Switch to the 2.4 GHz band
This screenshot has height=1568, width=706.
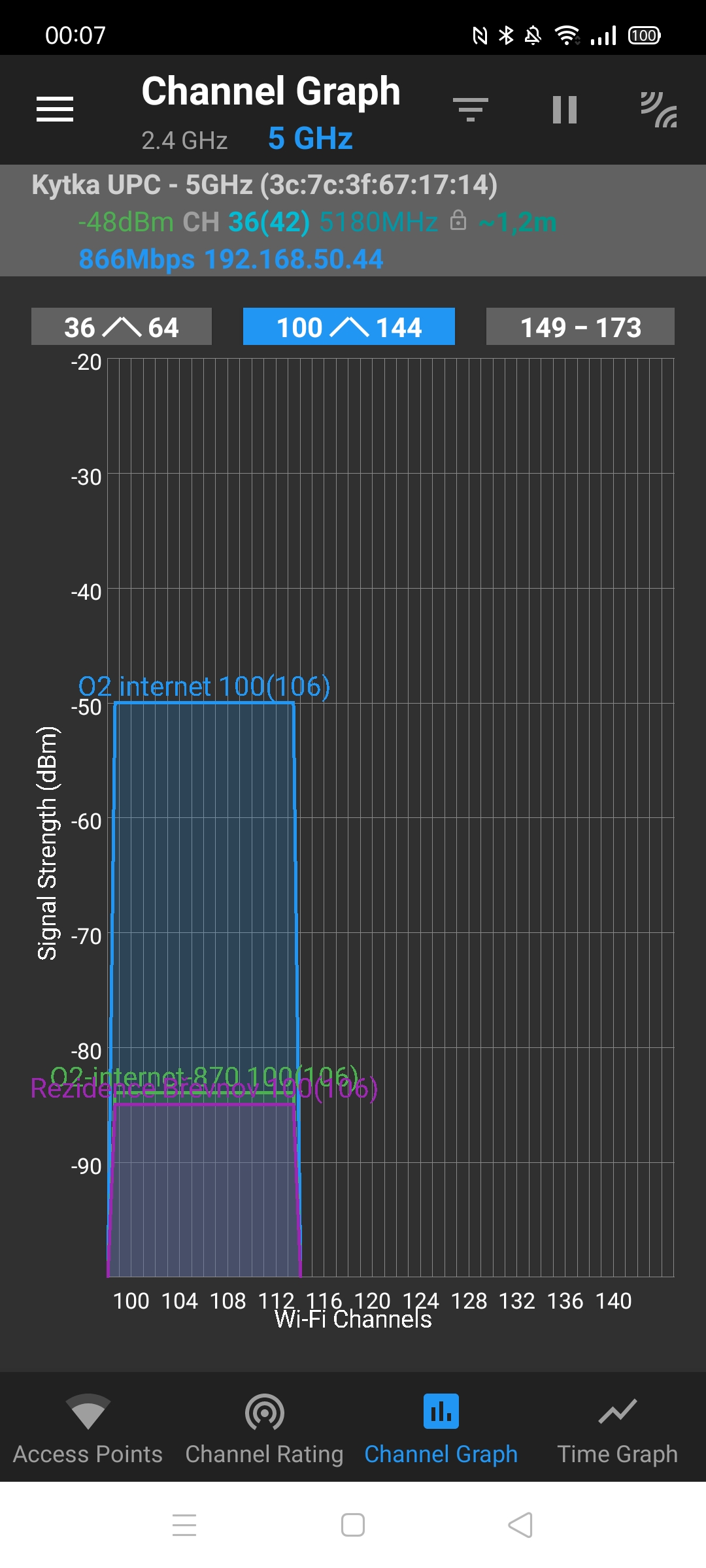pyautogui.click(x=185, y=140)
